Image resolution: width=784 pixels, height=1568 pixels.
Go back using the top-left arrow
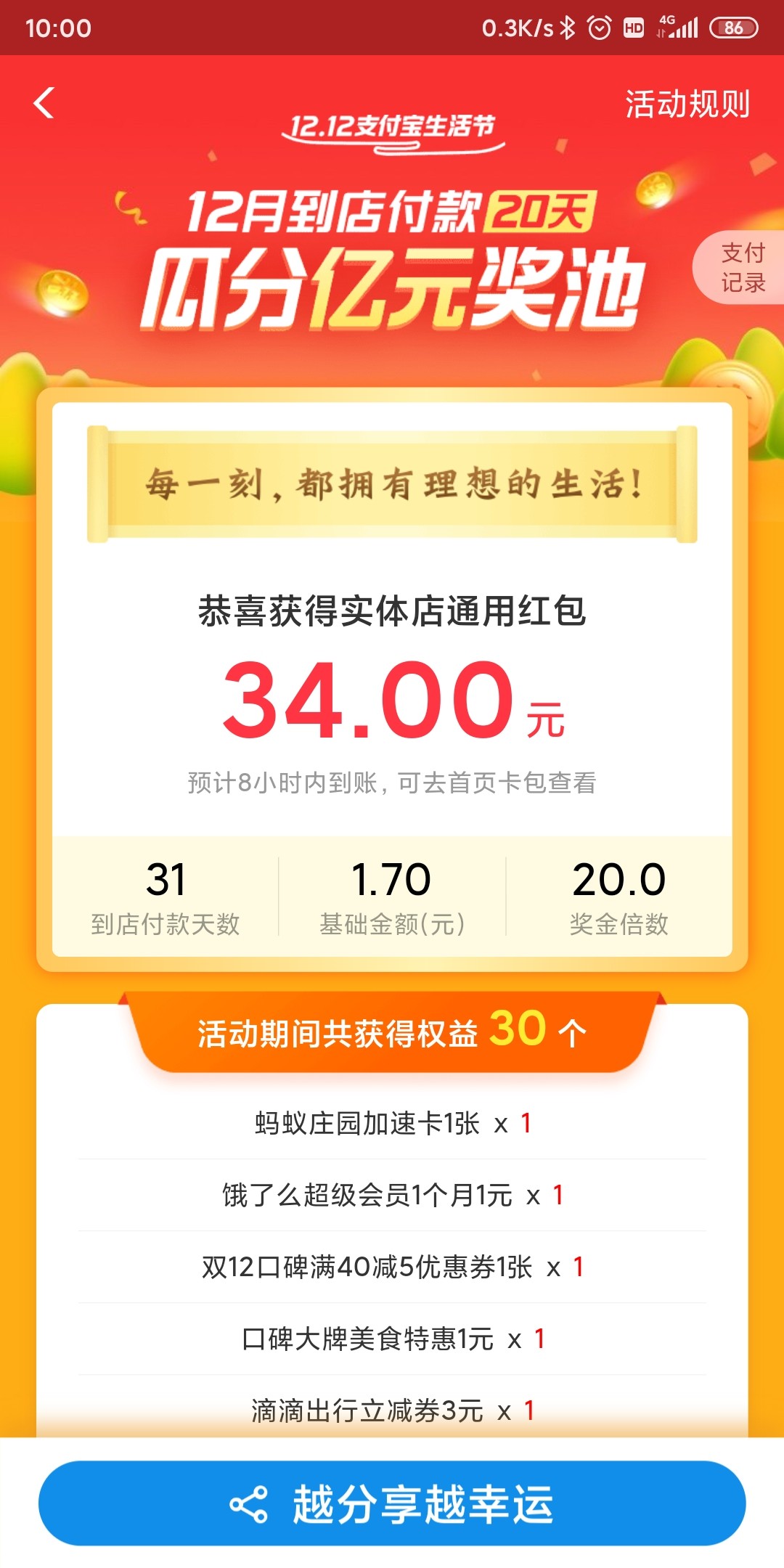(44, 102)
